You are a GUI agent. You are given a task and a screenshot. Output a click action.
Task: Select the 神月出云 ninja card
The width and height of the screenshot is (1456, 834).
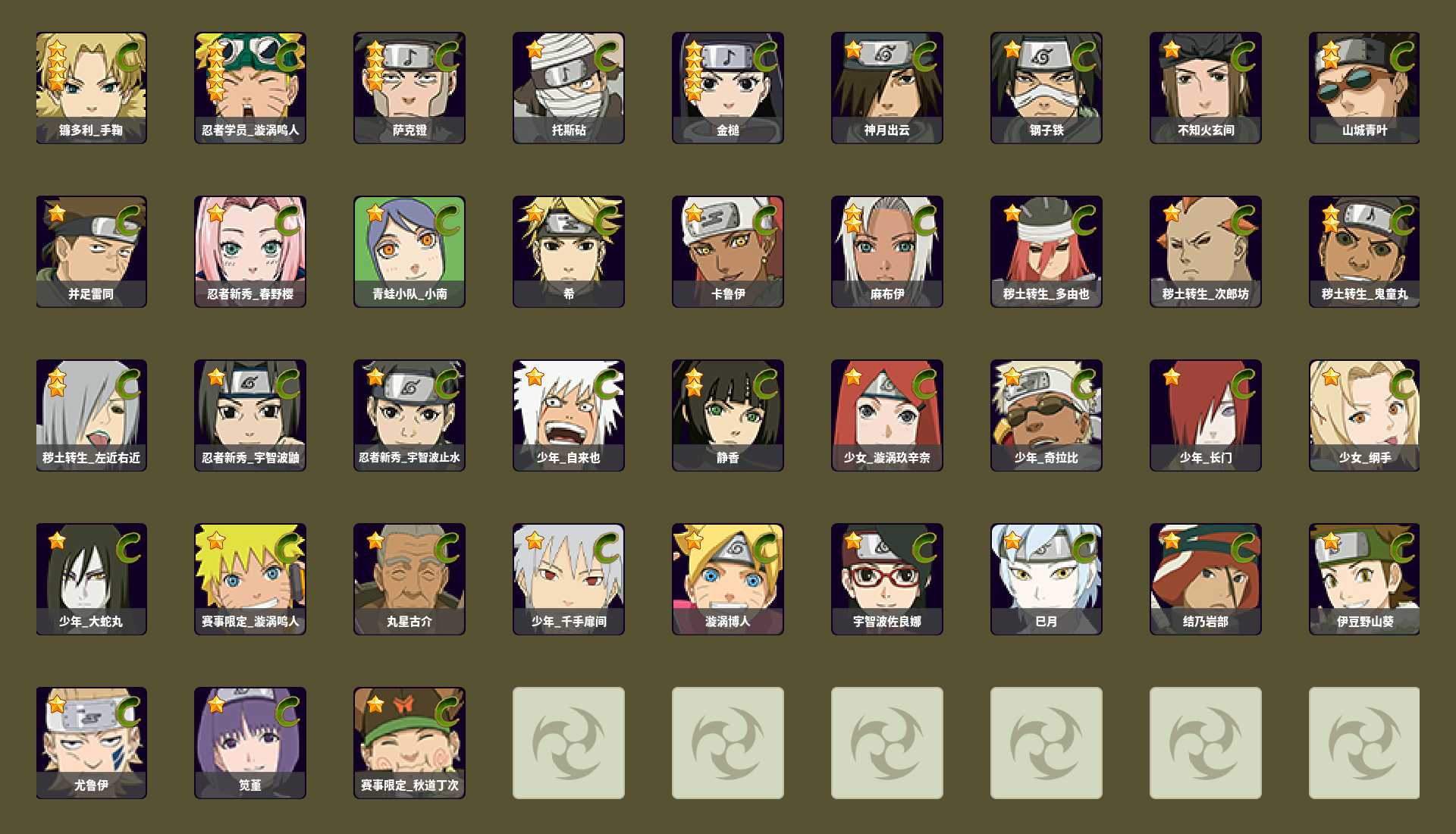(887, 87)
